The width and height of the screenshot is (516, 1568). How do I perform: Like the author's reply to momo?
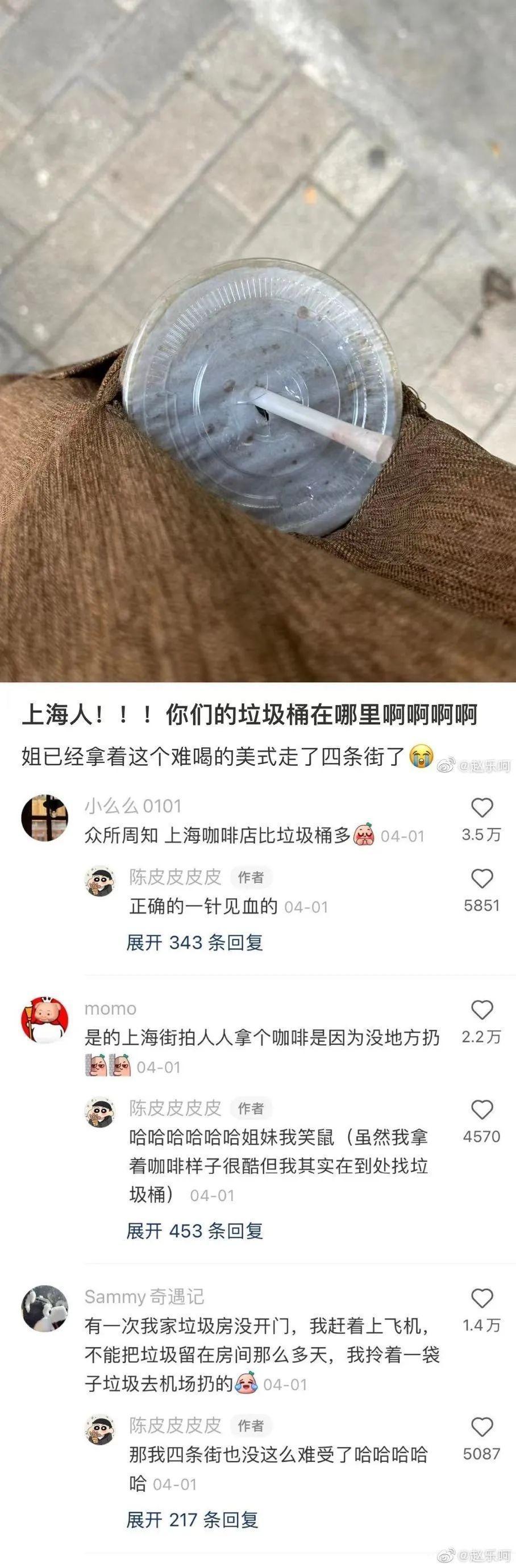click(x=481, y=1110)
